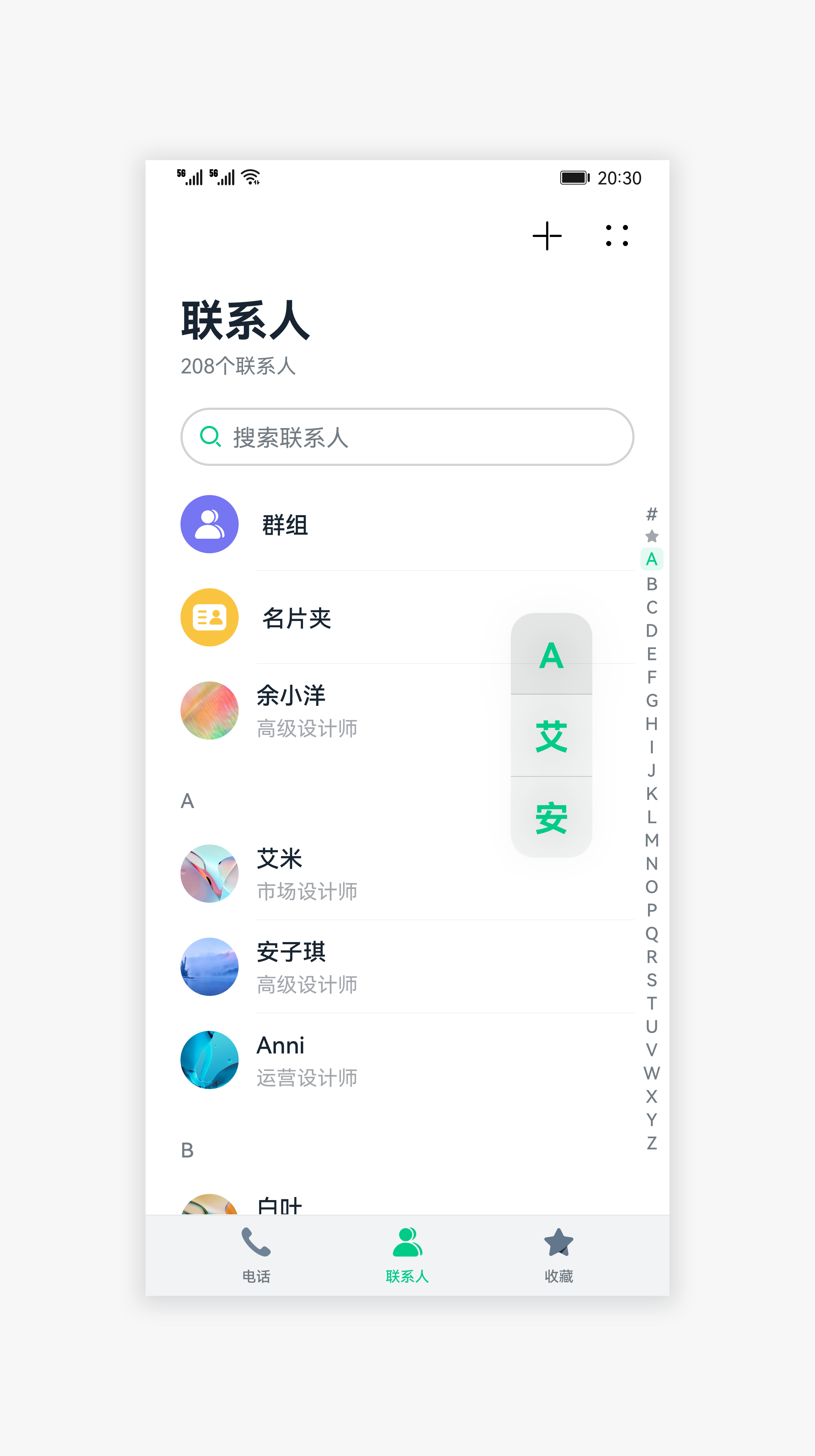Select A in the index popup
815x1456 pixels.
(551, 655)
